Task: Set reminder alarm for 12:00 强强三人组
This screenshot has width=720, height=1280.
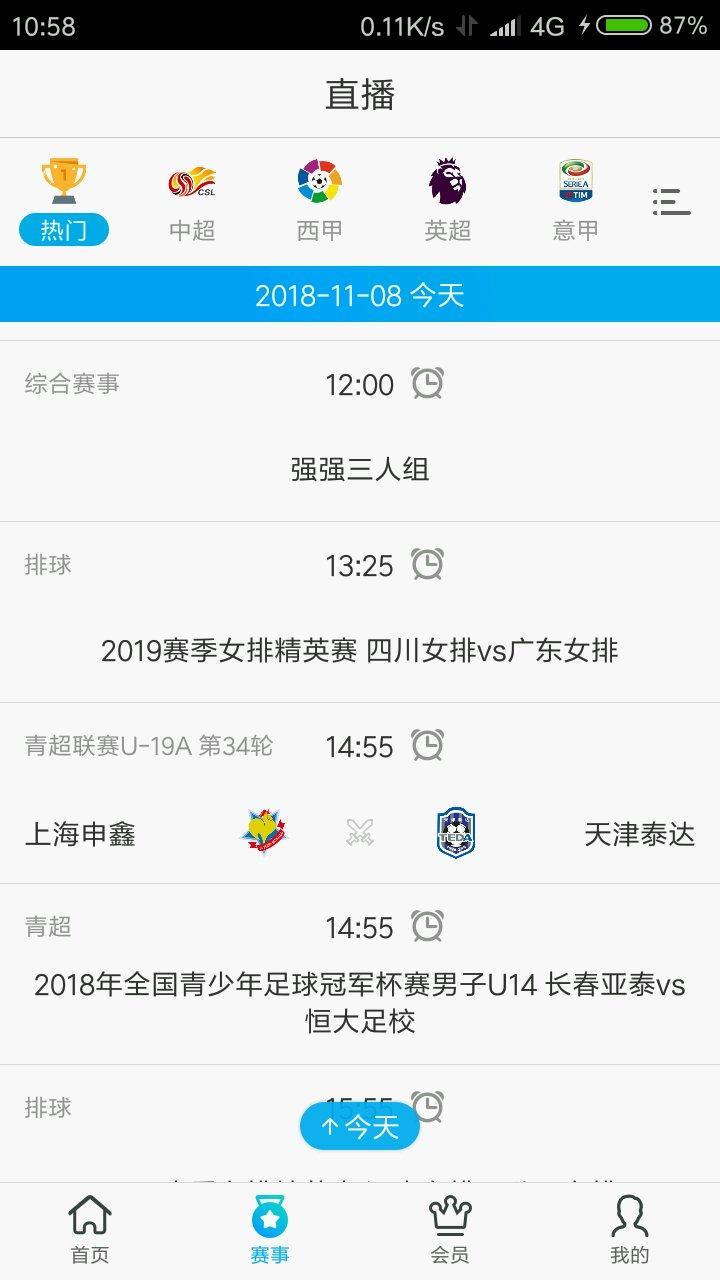Action: point(428,383)
